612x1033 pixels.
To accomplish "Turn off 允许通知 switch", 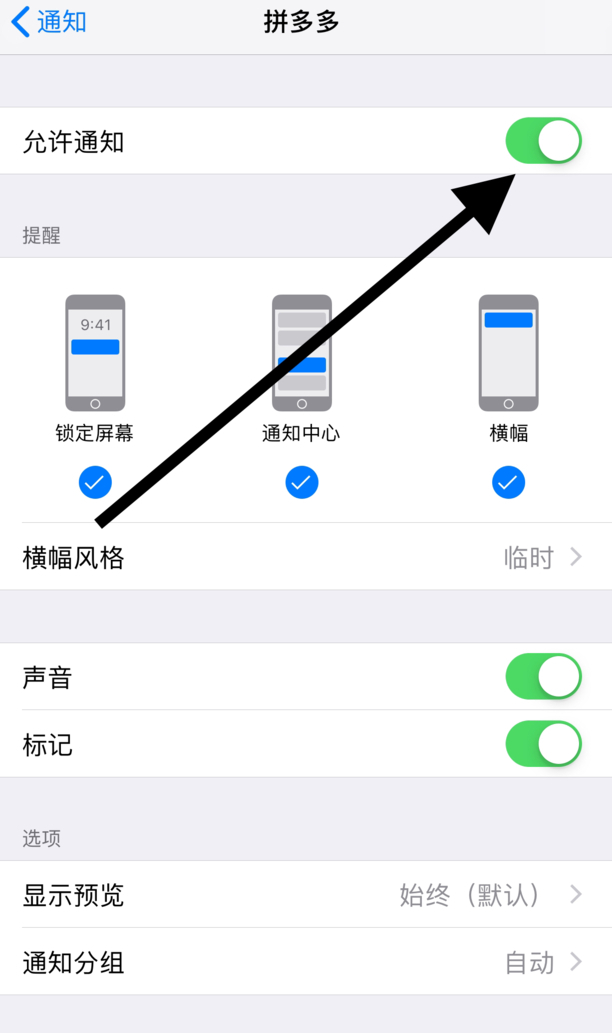I will pyautogui.click(x=543, y=141).
